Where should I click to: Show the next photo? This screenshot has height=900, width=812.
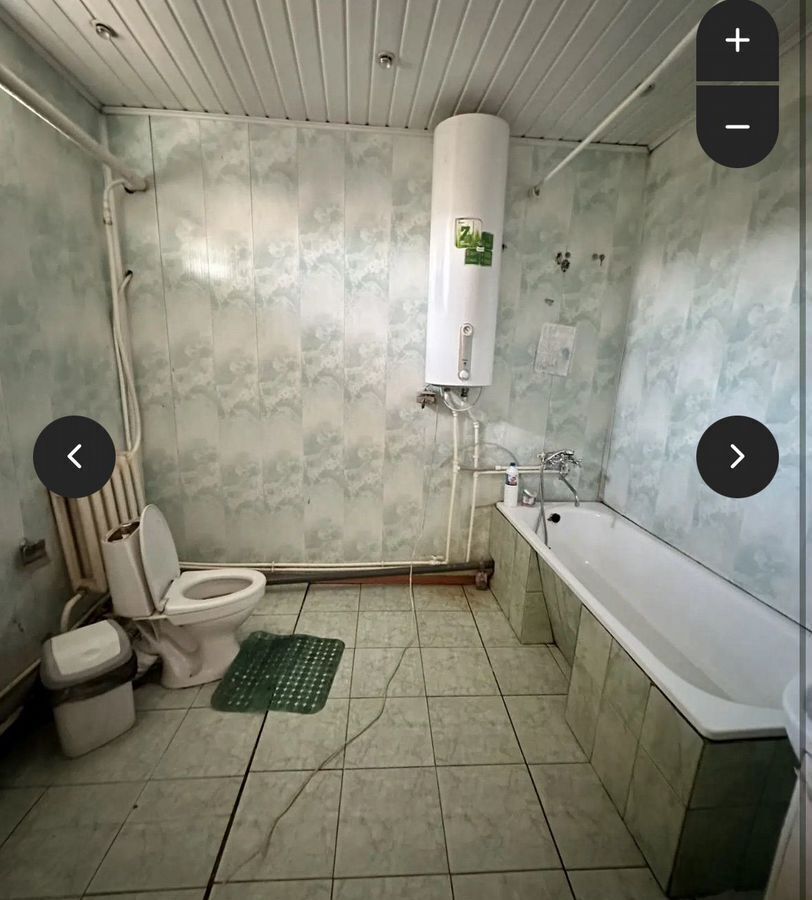[737, 457]
